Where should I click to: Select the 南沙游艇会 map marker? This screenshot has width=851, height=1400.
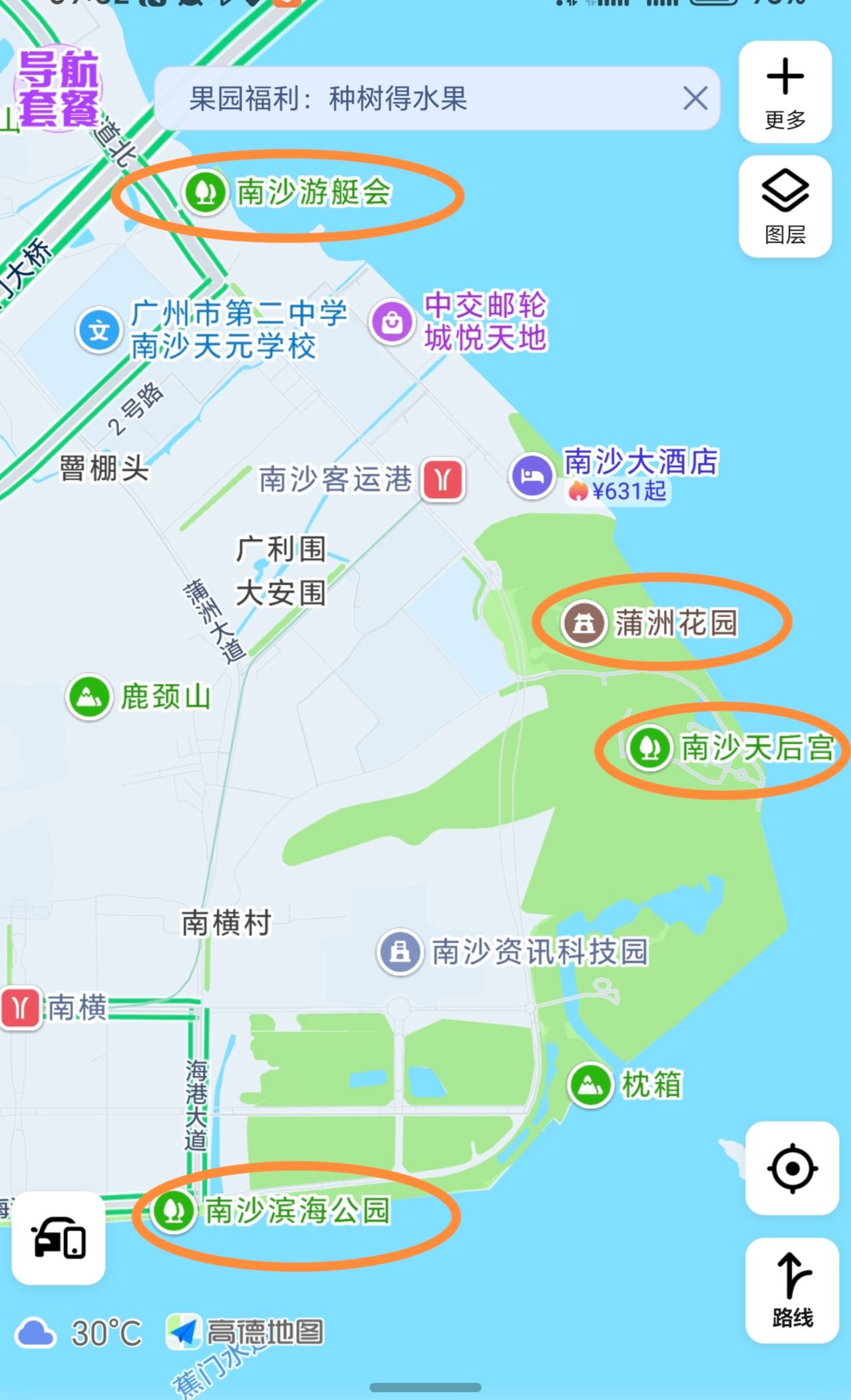point(205,192)
